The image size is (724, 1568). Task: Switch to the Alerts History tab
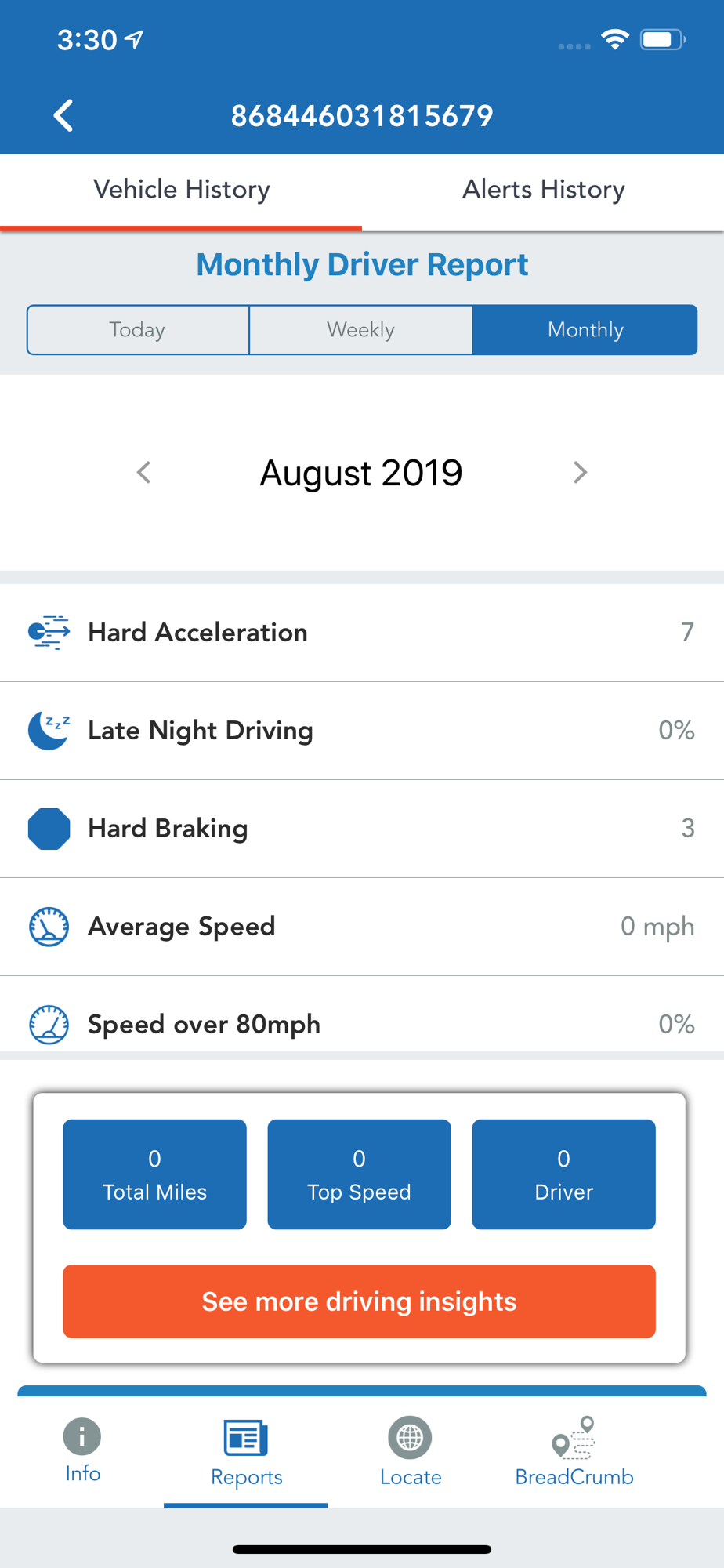(x=543, y=190)
